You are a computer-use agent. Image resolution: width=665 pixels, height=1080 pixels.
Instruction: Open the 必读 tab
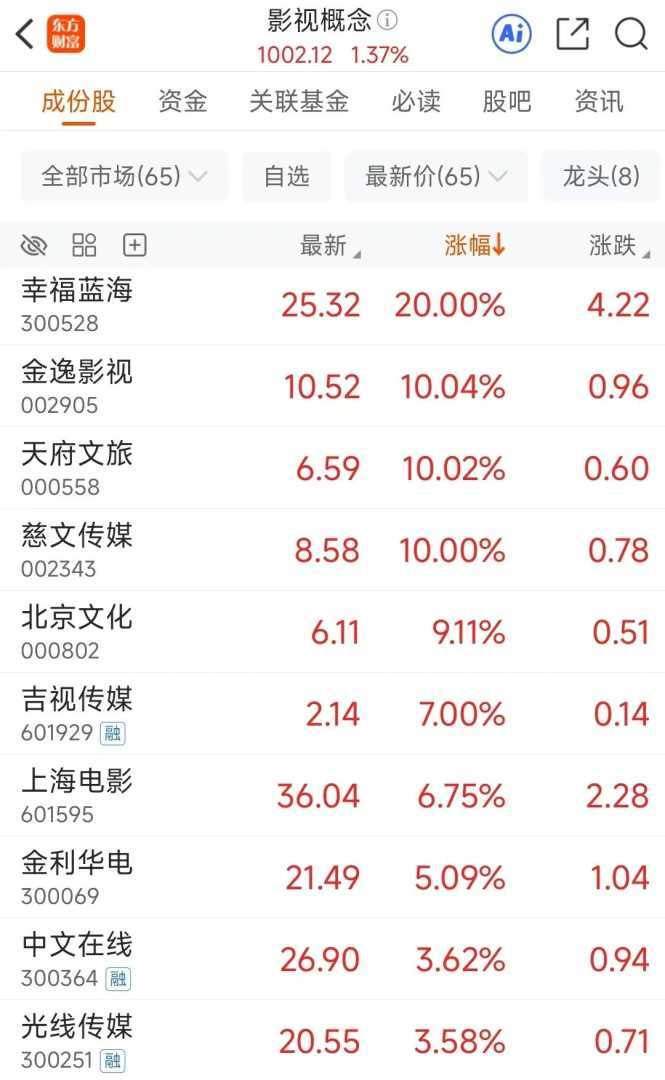(x=415, y=101)
